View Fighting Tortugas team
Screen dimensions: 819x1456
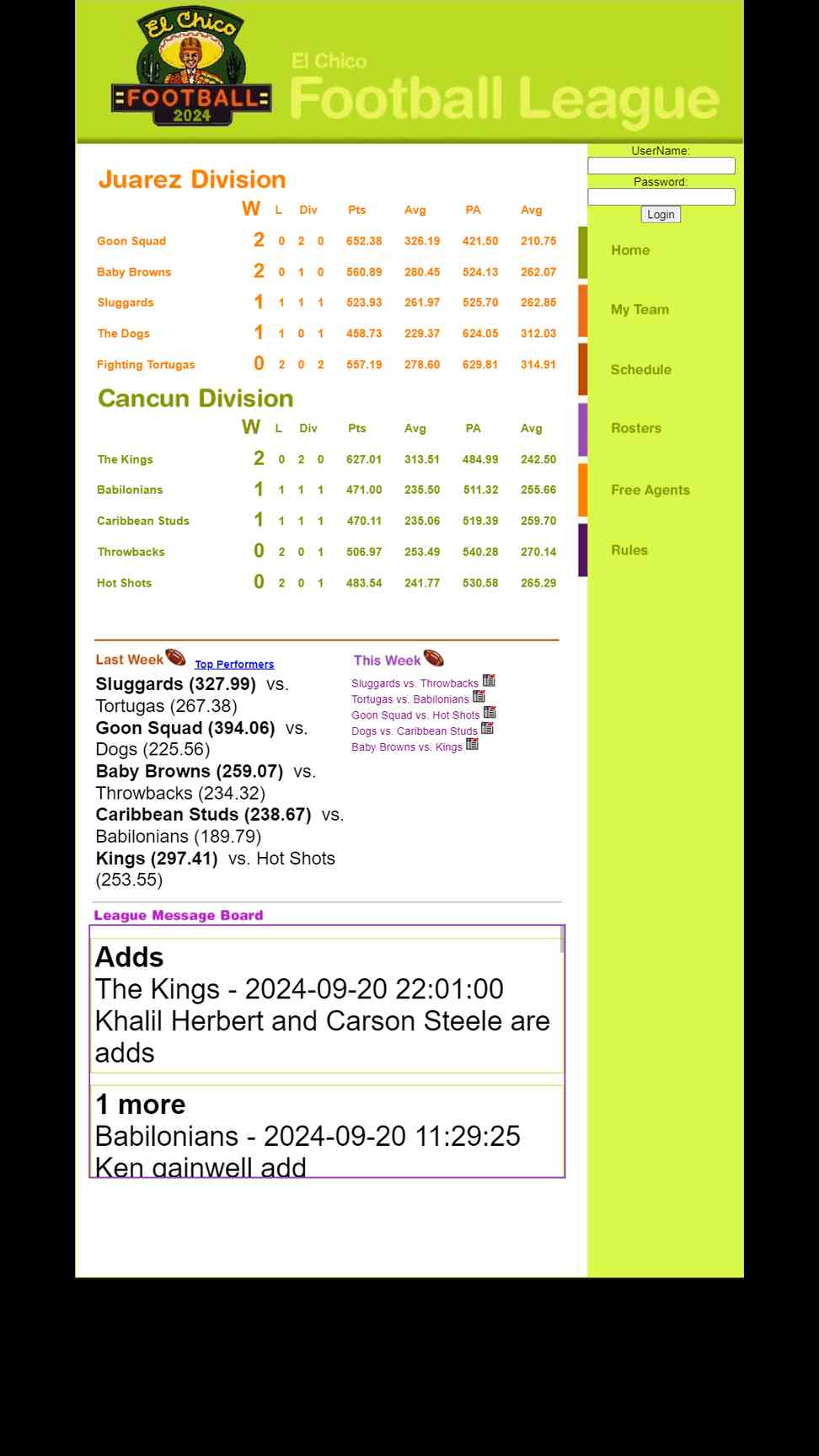click(x=146, y=365)
